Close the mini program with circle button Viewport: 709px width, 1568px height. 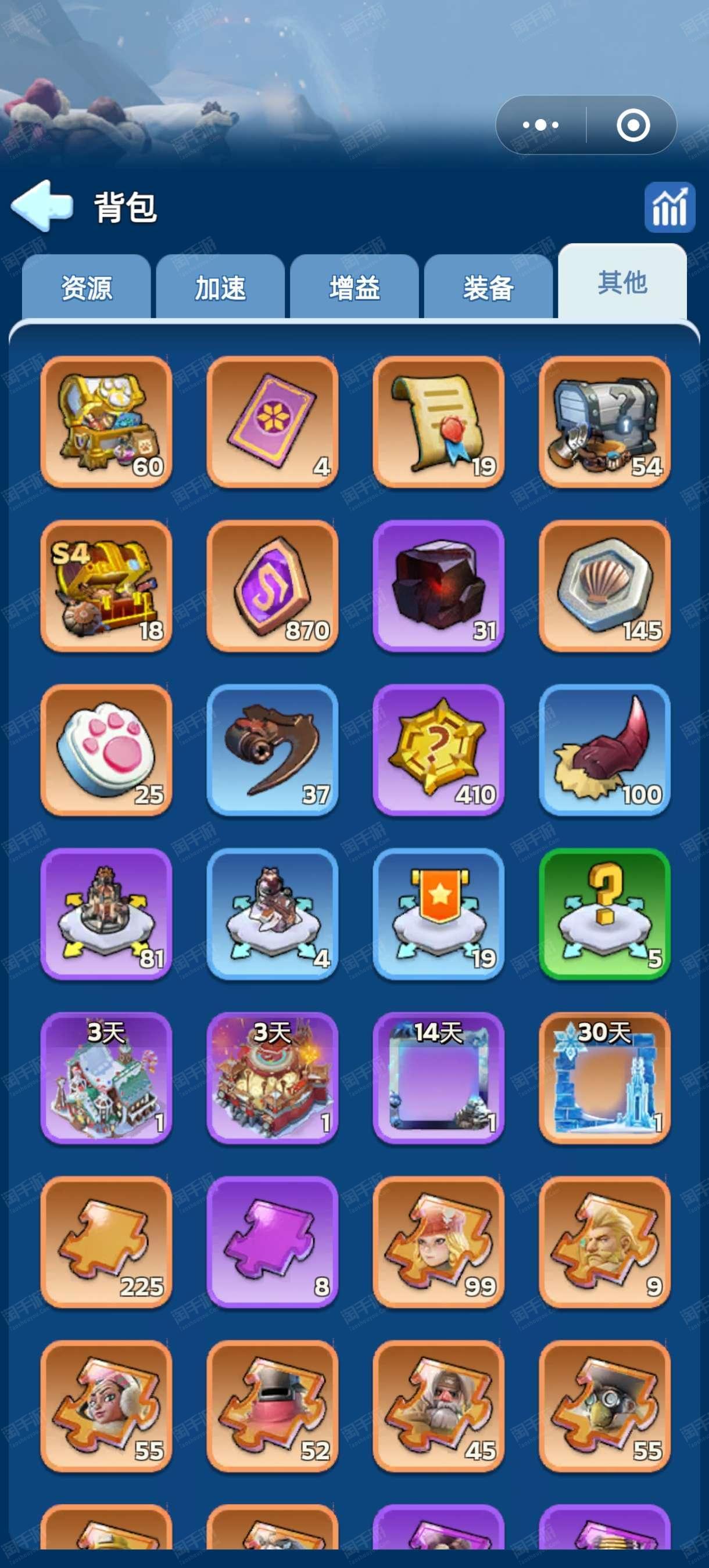[x=633, y=125]
